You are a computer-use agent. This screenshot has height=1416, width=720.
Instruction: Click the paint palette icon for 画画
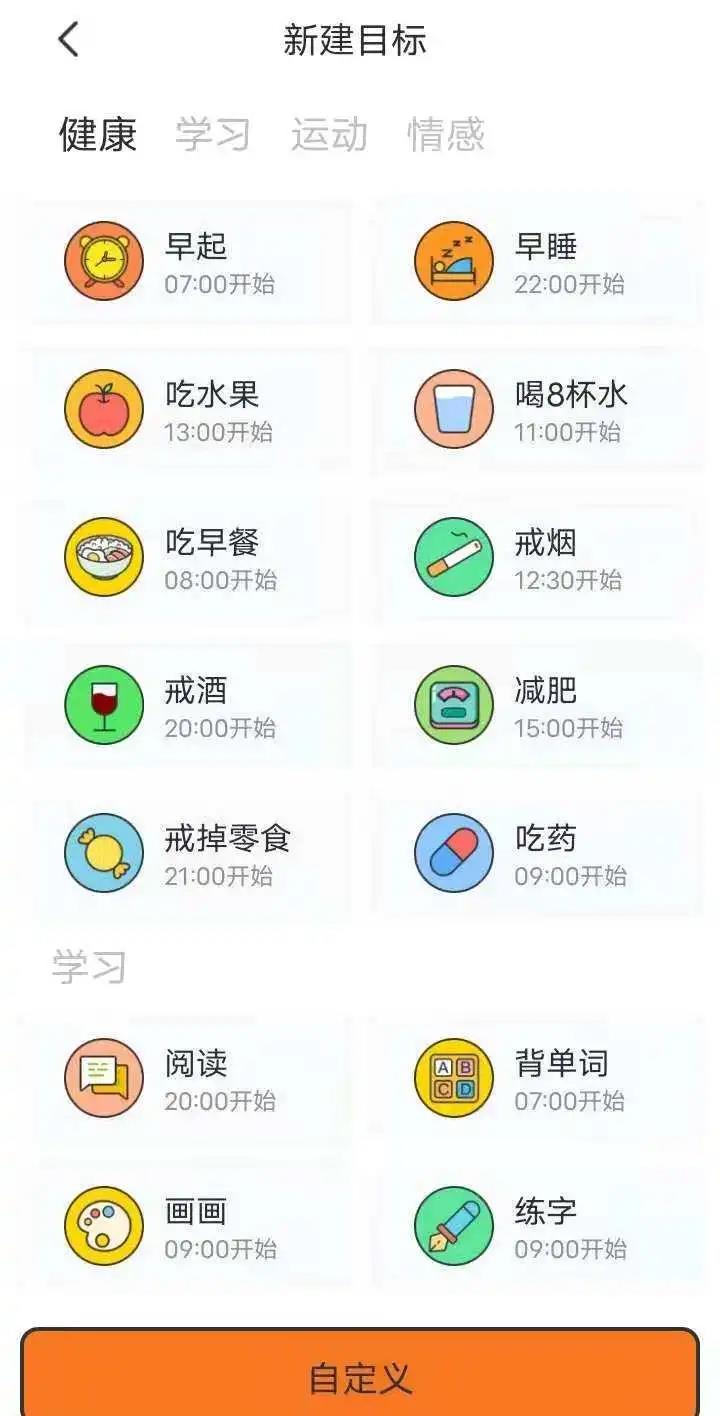[x=102, y=1224]
